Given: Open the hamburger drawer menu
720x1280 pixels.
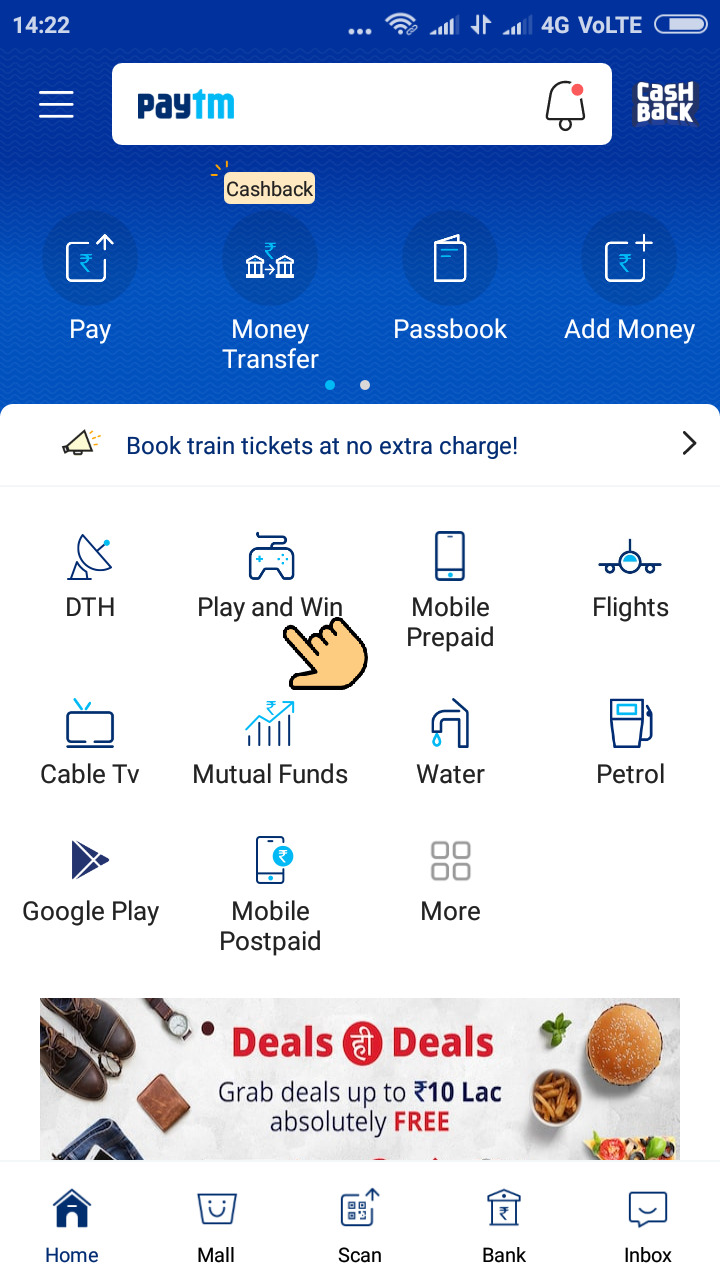Looking at the screenshot, I should (56, 105).
